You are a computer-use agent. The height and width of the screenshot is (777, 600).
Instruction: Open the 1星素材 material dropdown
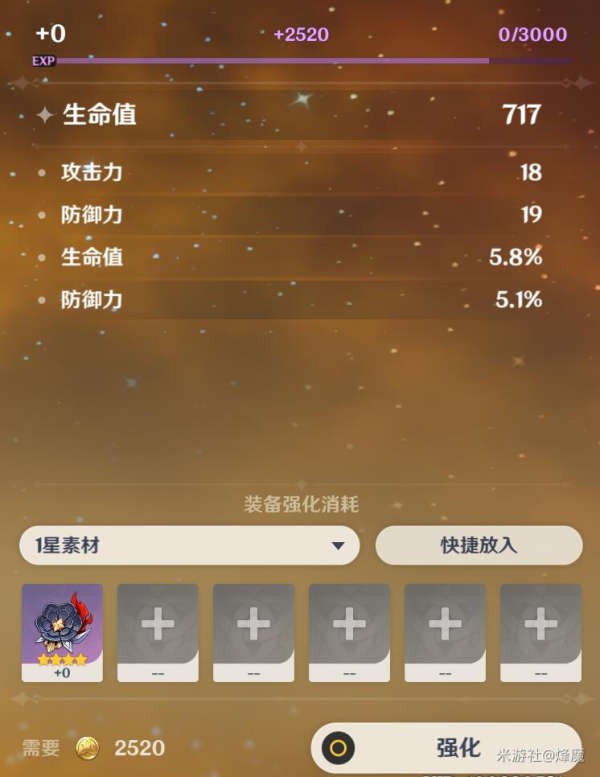point(189,546)
